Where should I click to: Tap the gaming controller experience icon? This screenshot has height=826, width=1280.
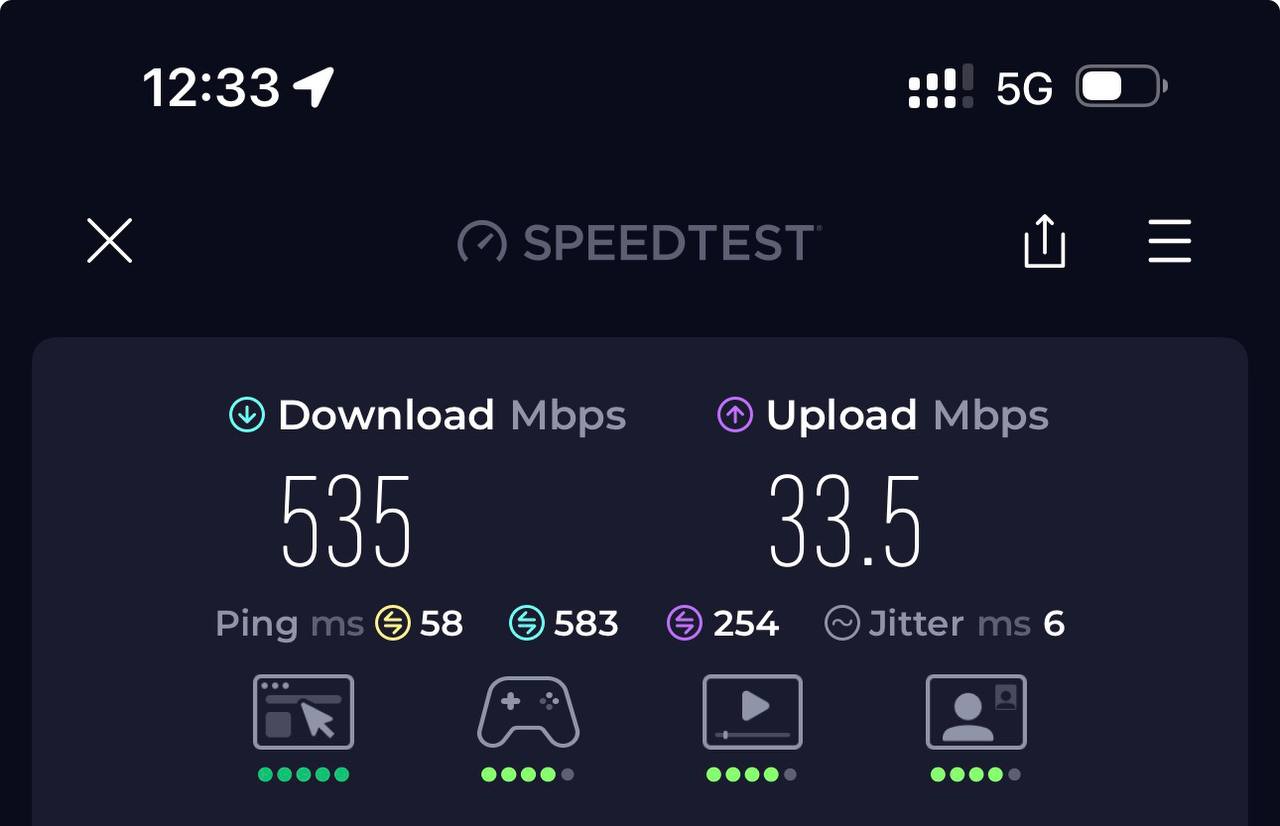pos(528,712)
